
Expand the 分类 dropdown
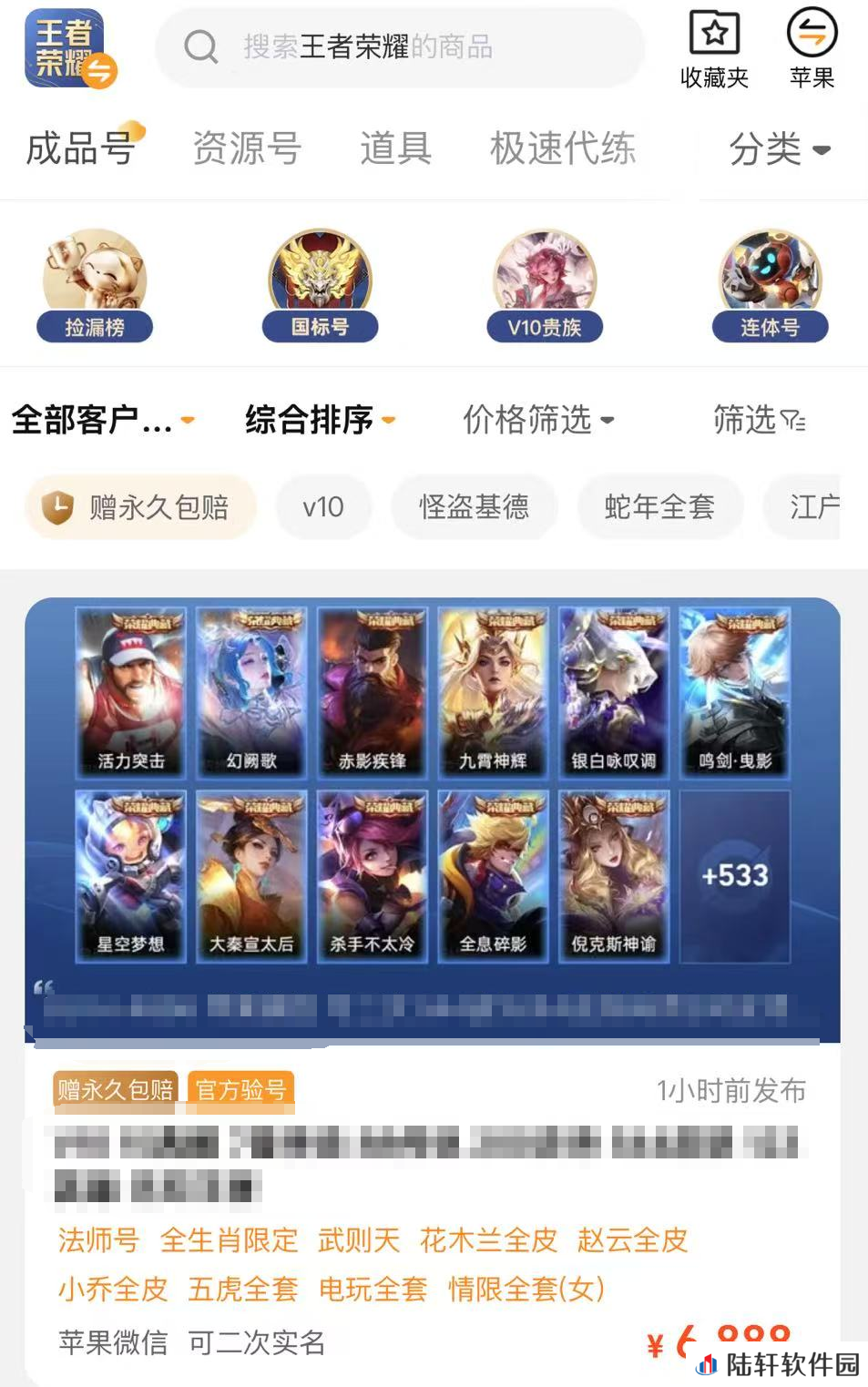(x=780, y=149)
